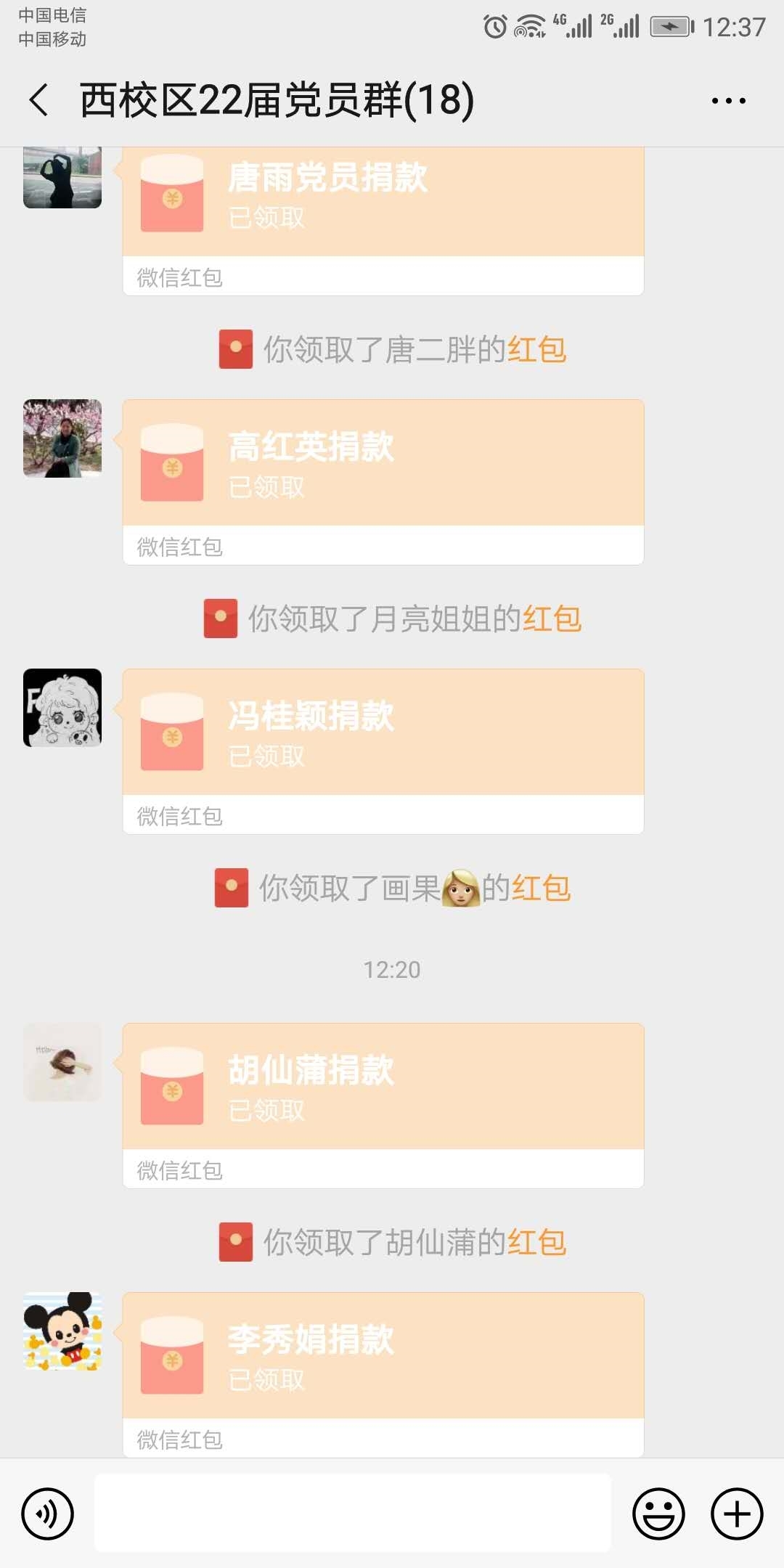This screenshot has width=784, height=1568.
Task: Switch to voice message input
Action: (x=48, y=1514)
